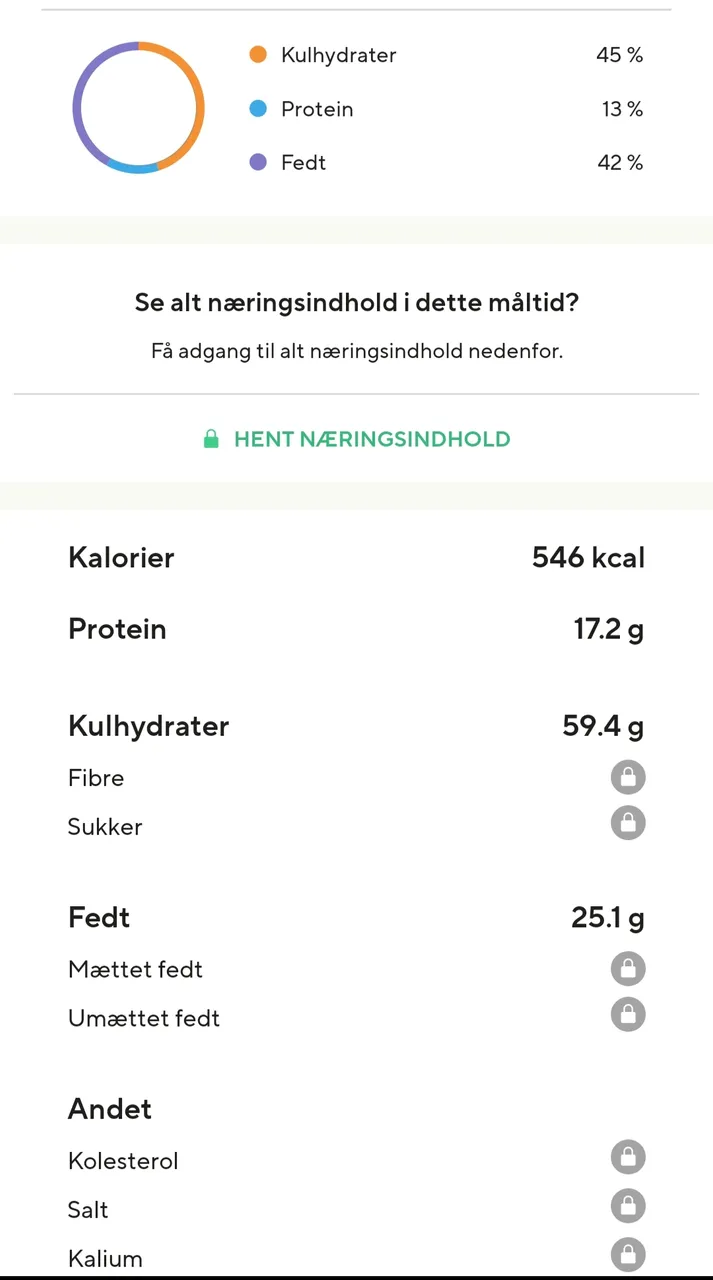
Task: Tap the lock icon next to Kalium
Action: (x=628, y=1254)
